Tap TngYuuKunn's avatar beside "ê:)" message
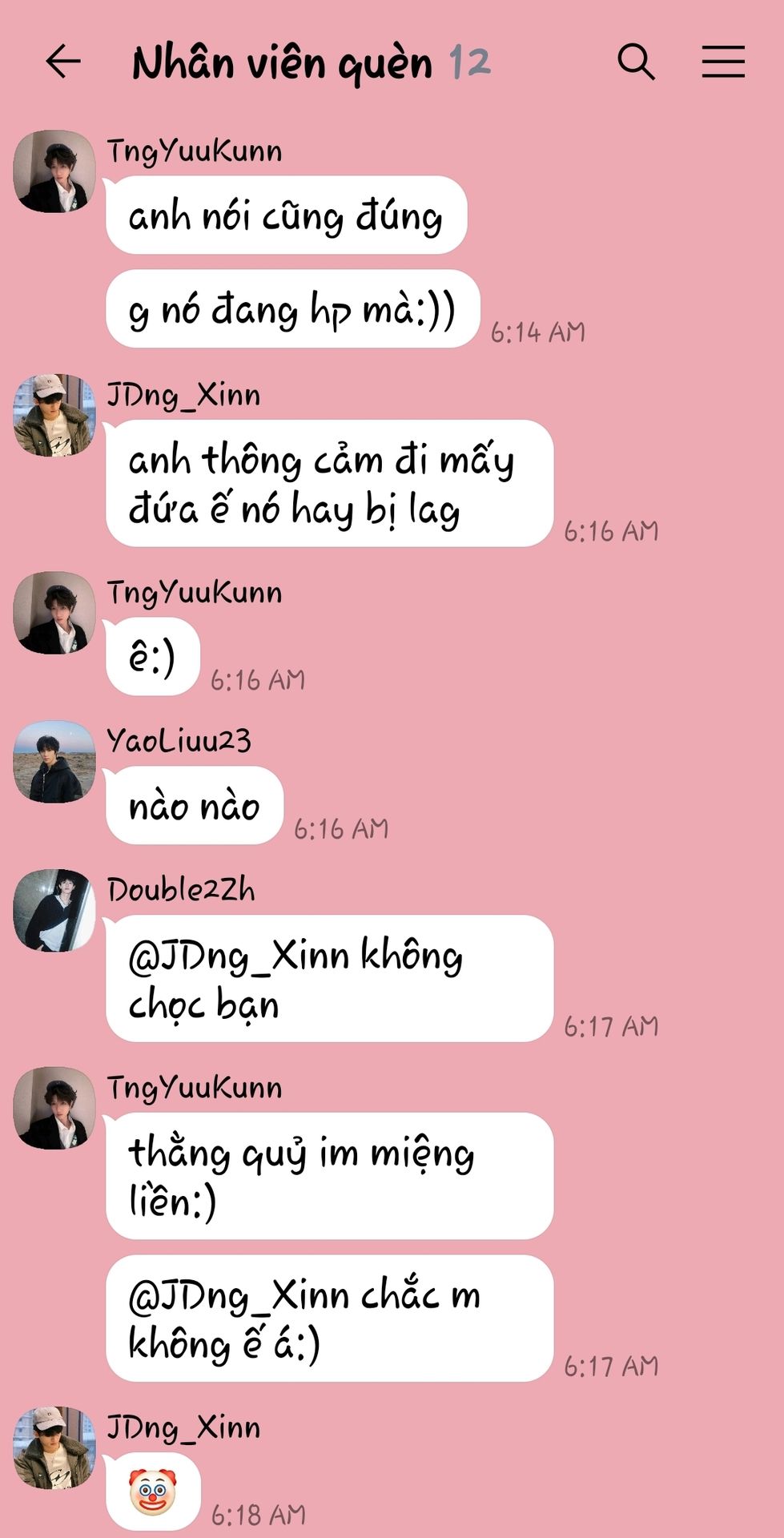784x1538 pixels. pyautogui.click(x=54, y=613)
